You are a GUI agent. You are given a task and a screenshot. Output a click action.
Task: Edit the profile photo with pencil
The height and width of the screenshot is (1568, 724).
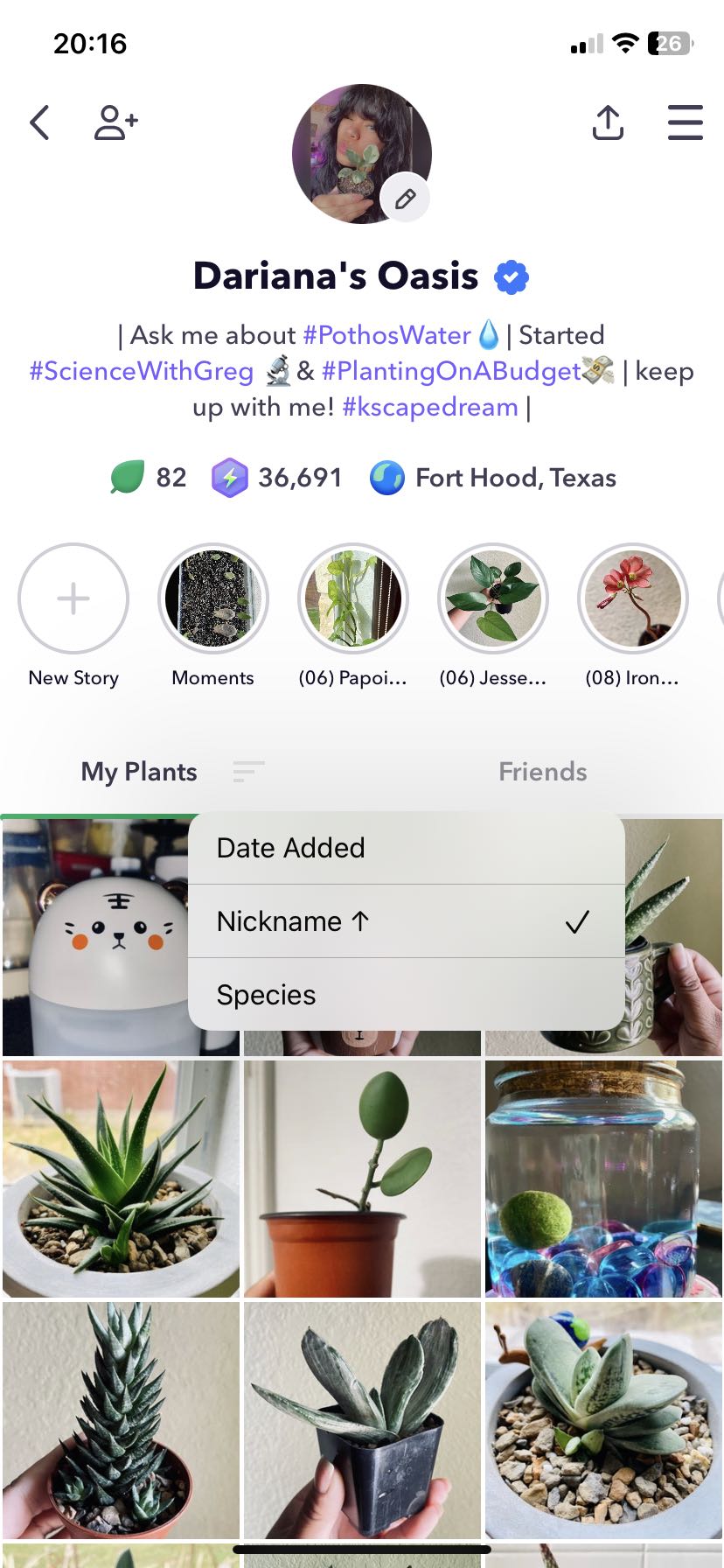[405, 199]
